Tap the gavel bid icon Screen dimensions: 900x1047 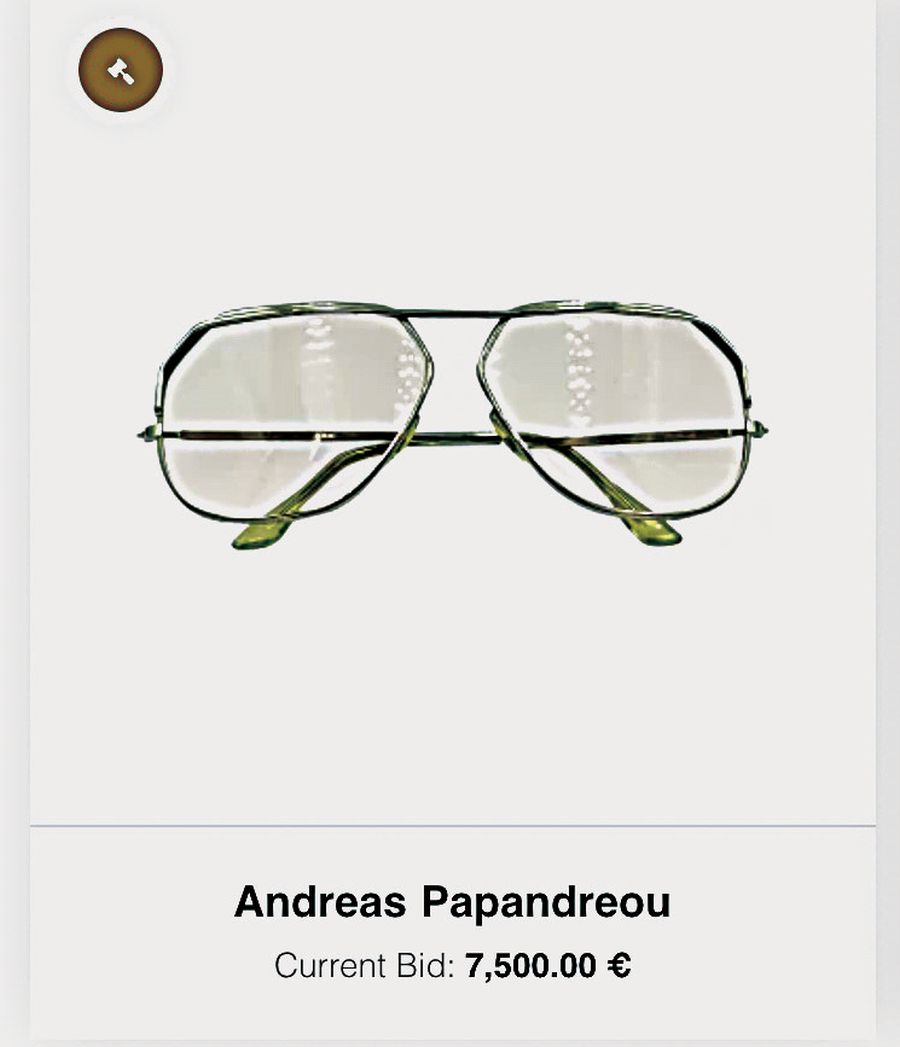tap(120, 70)
